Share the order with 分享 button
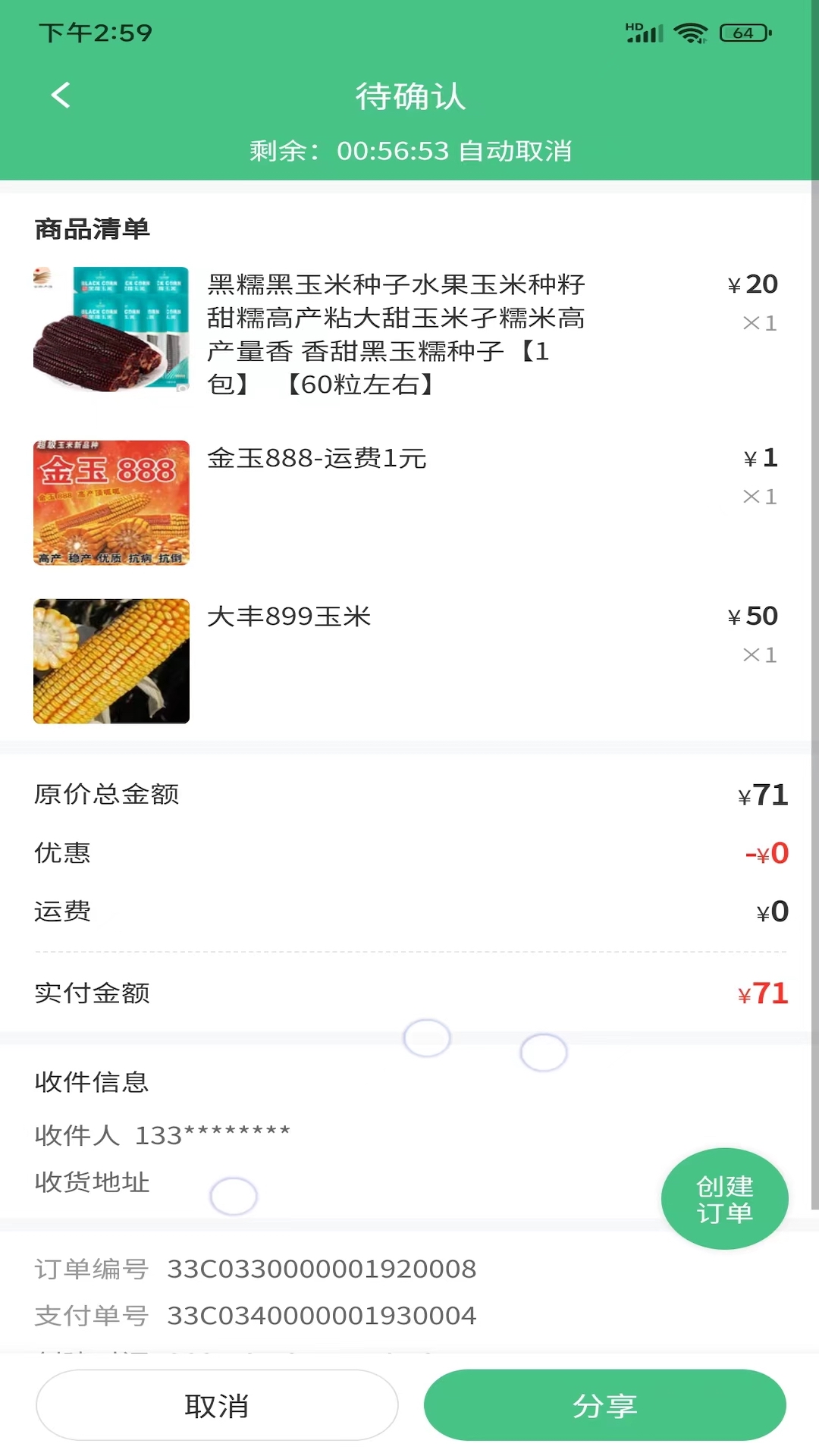 [x=604, y=1405]
